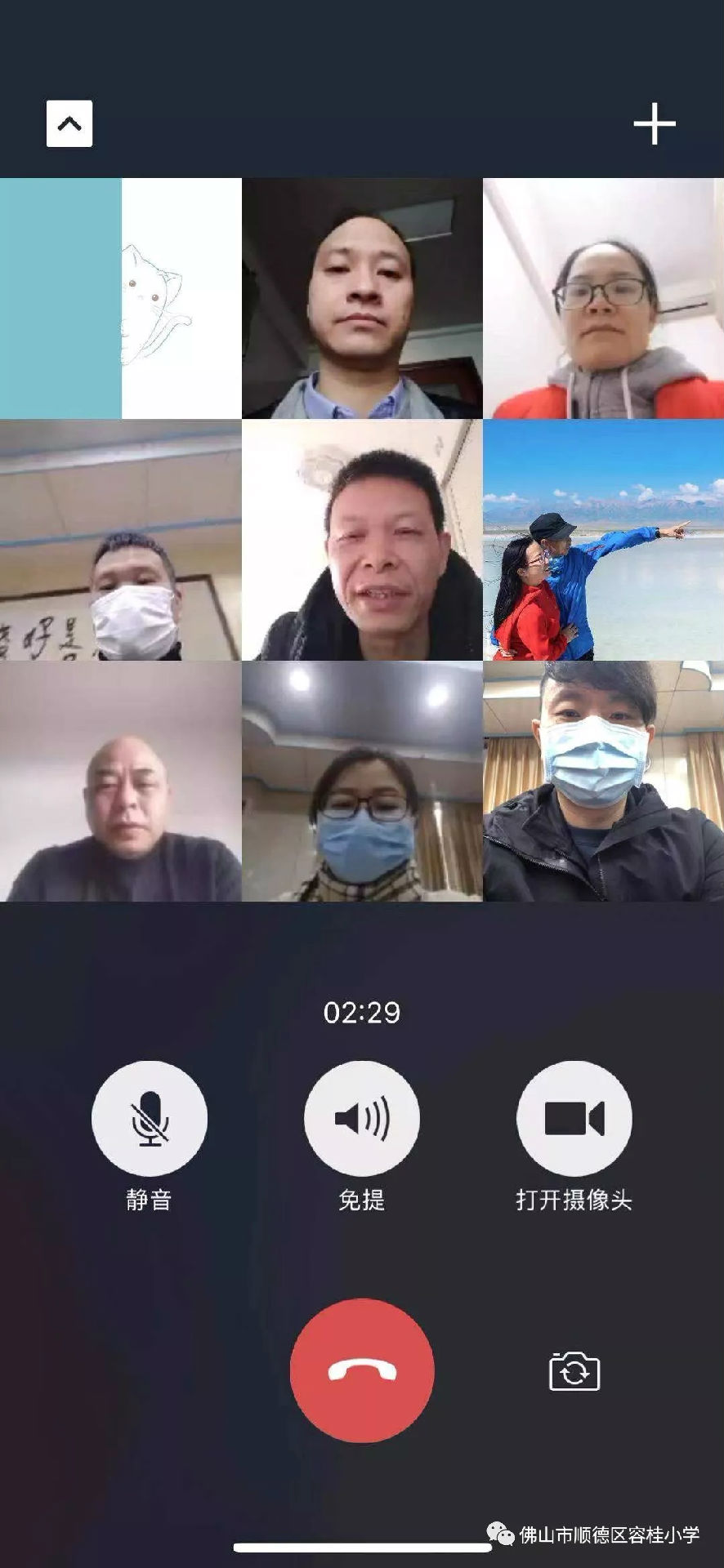Tap 打开摄像头 to turn on camera

click(574, 1118)
